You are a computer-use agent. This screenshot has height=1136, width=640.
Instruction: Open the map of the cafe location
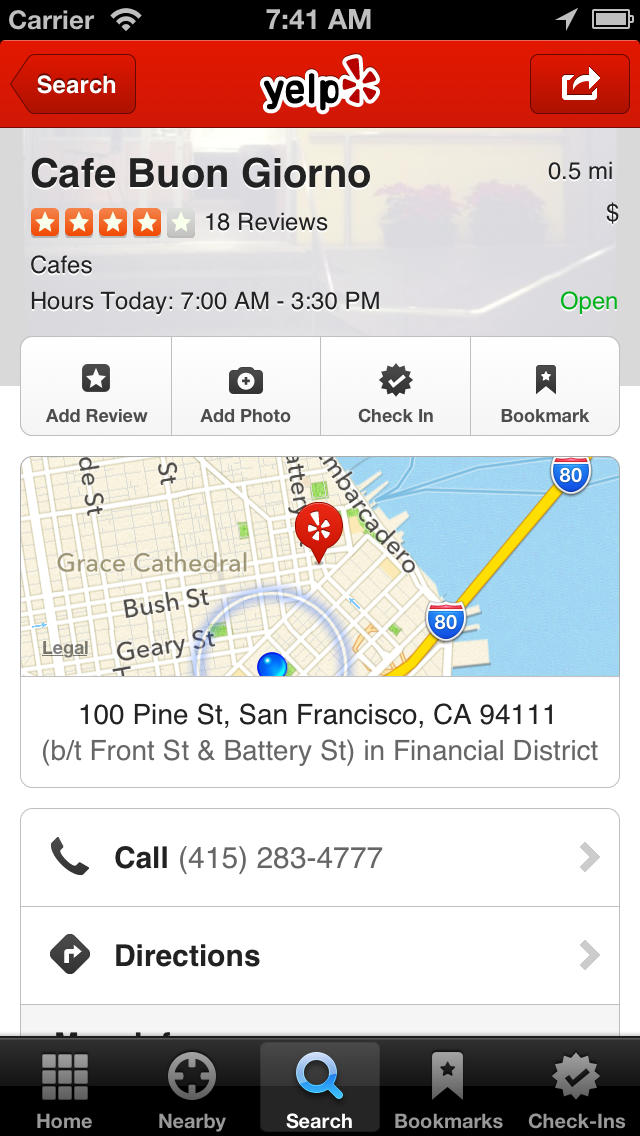320,566
